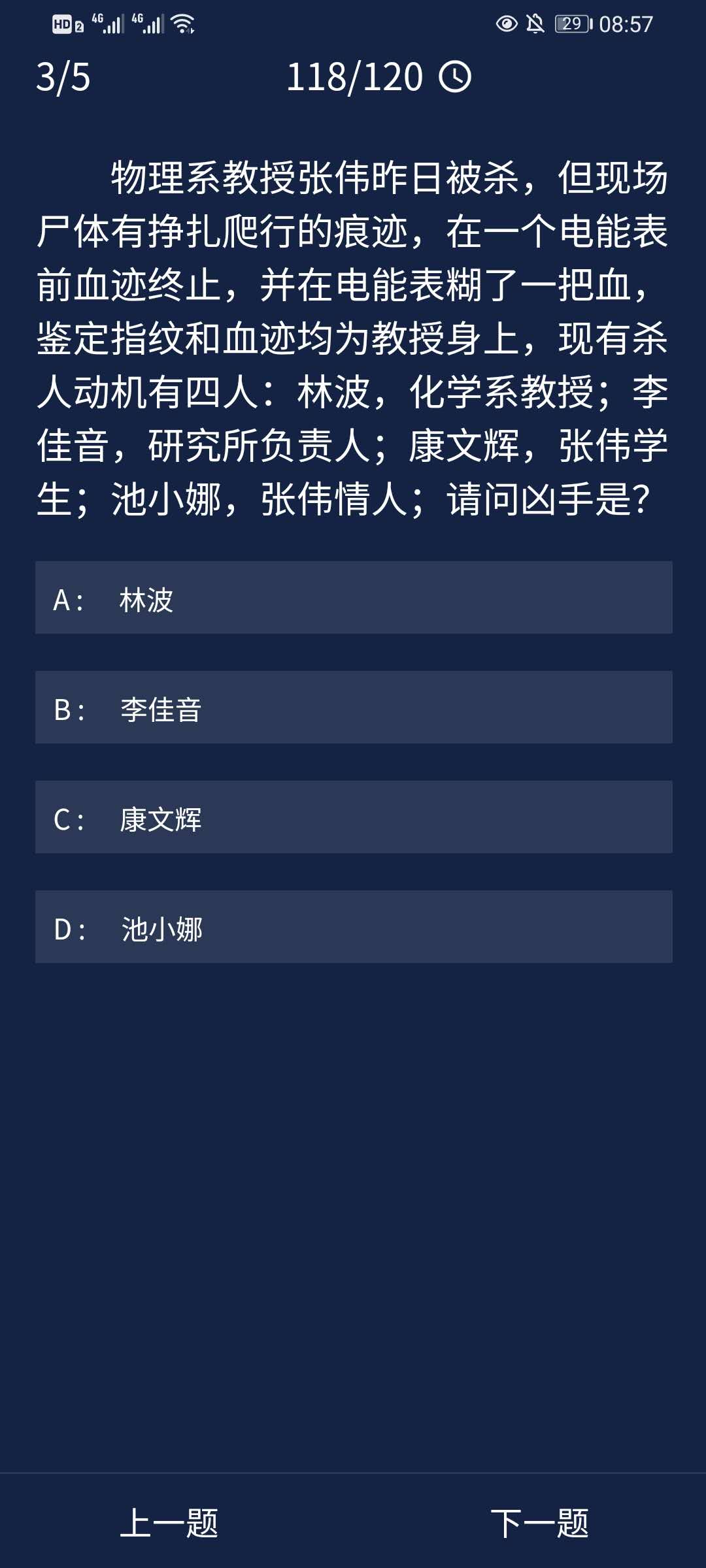Select option D: 池小娜

(353, 927)
